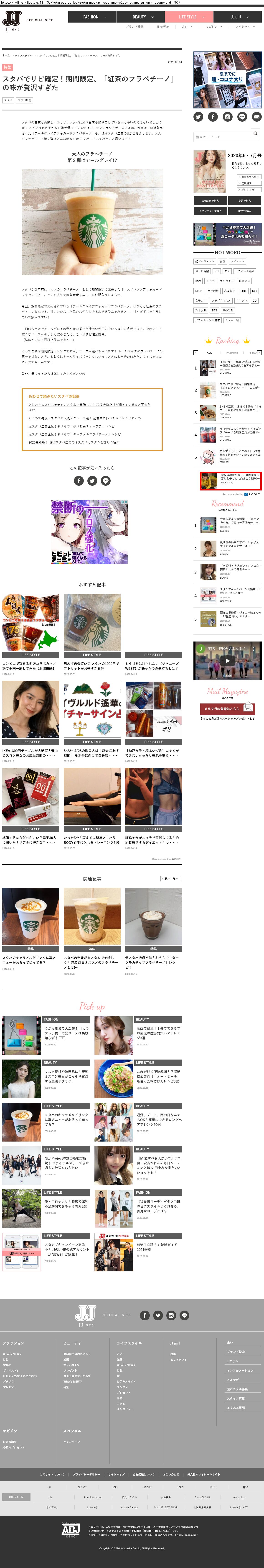The width and height of the screenshot is (264, 1568).
Task: Tap the ダイエット hot word tag
Action: 237,261
